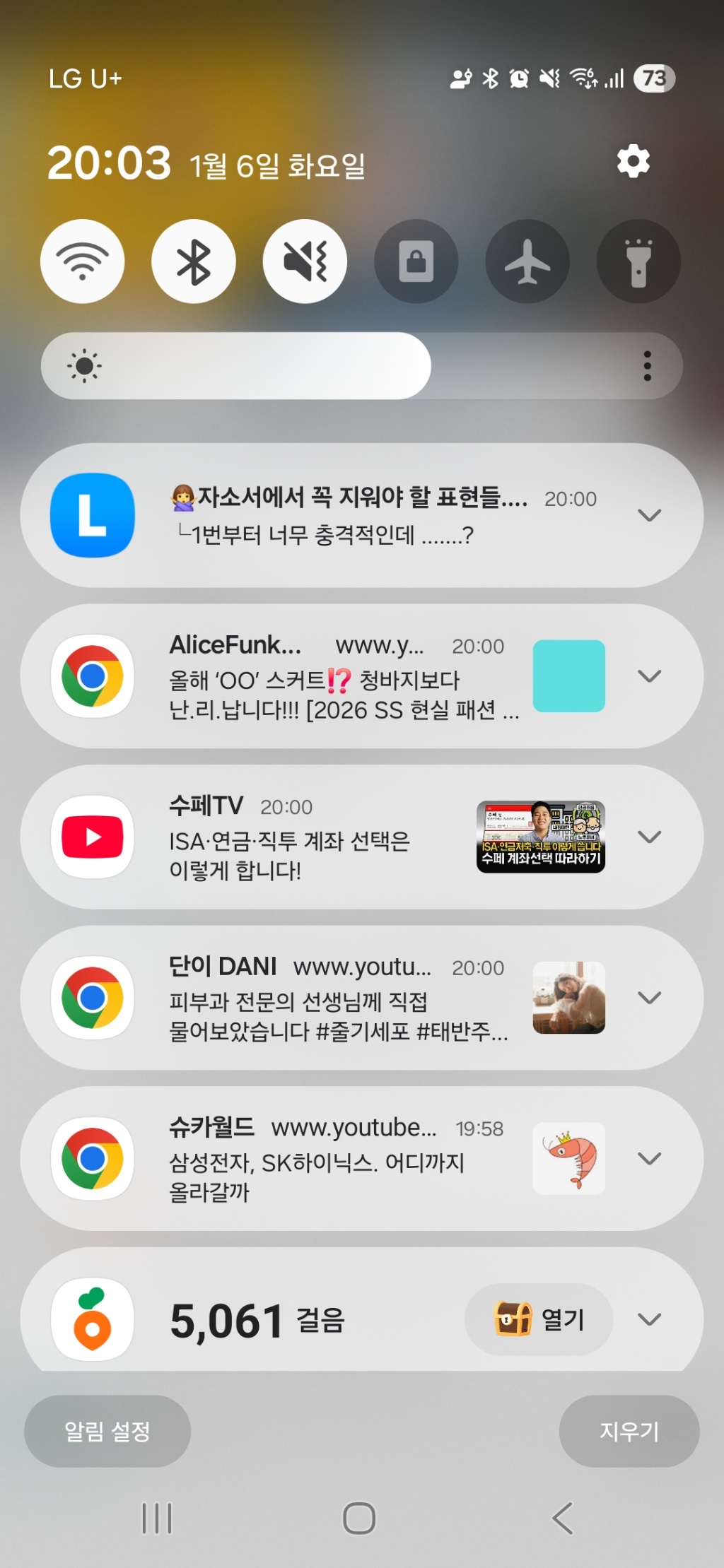Open the 슈카월드 Chrome notification
This screenshot has height=1568, width=724.
click(318, 1159)
